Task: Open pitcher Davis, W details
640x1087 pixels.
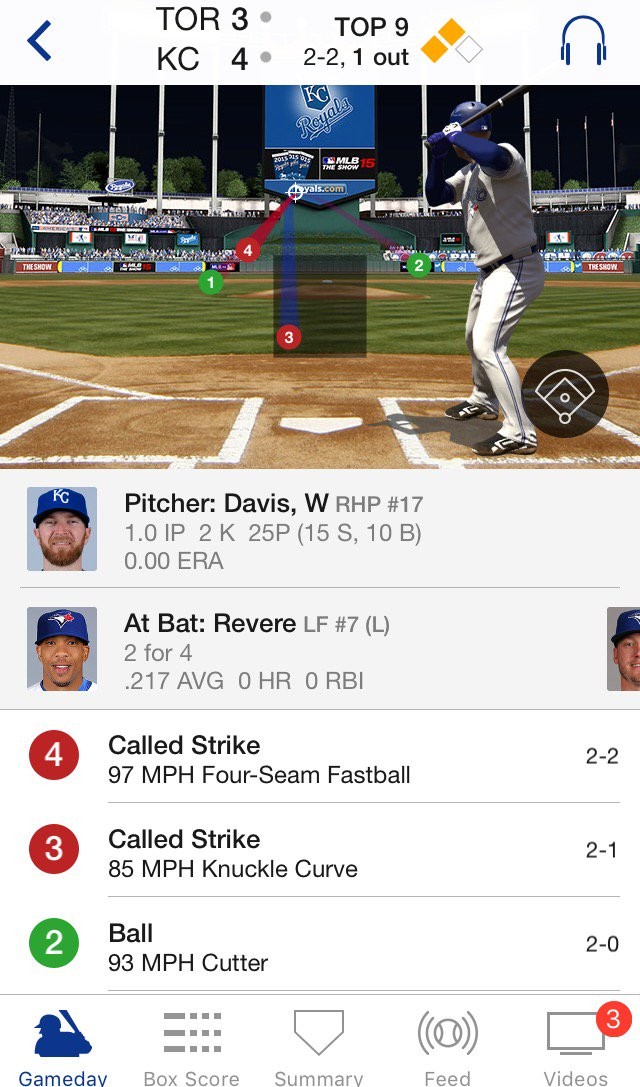Action: [320, 530]
